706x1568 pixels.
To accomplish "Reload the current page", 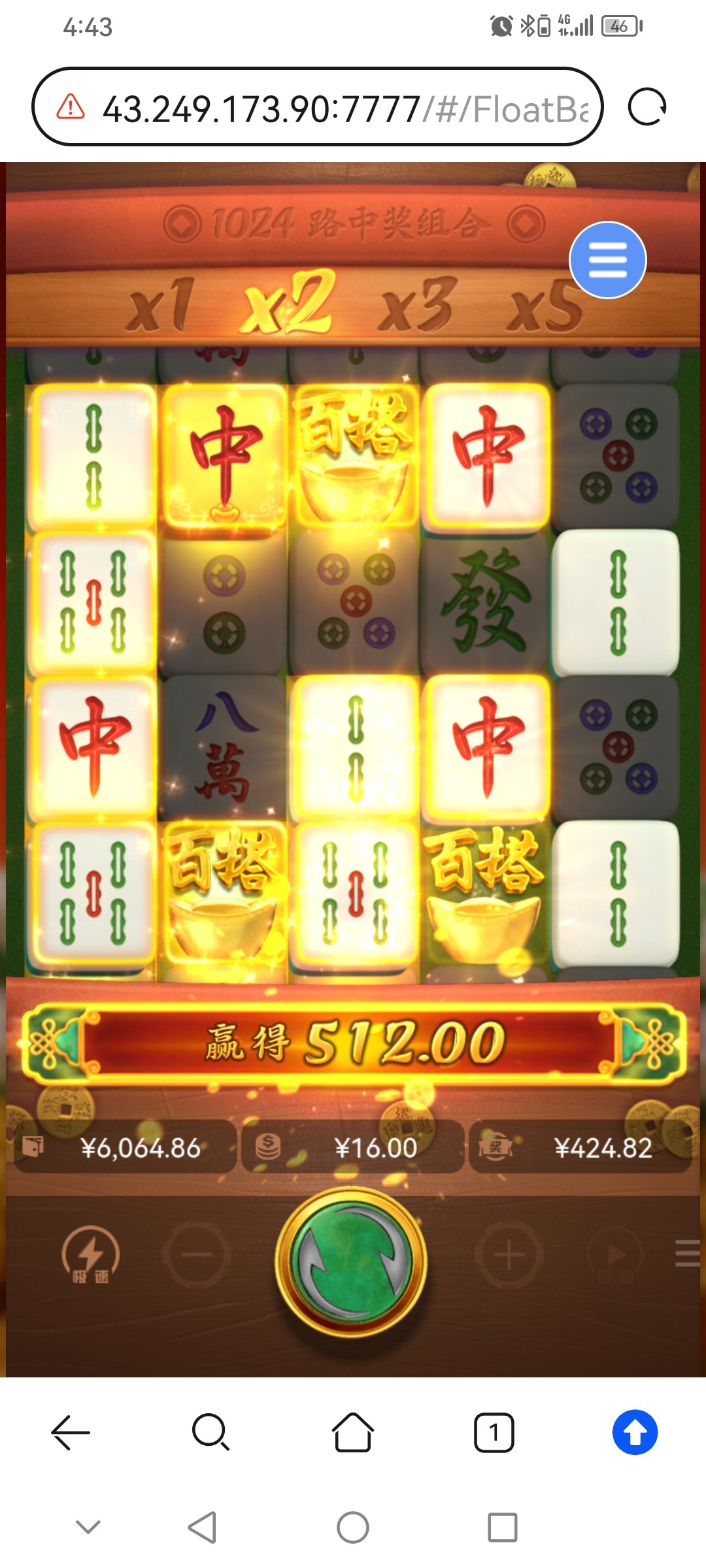I will [x=647, y=108].
